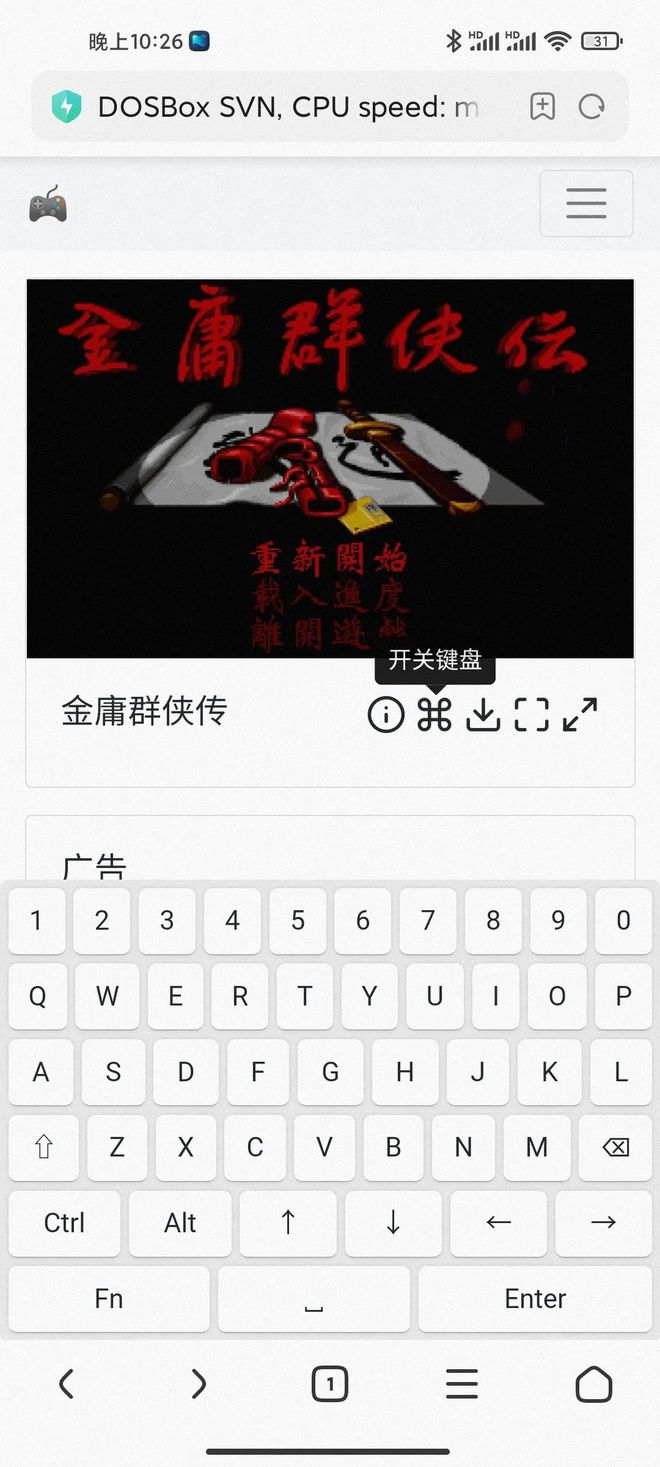This screenshot has width=660, height=1467.
Task: Tap the game info icon
Action: coord(386,714)
